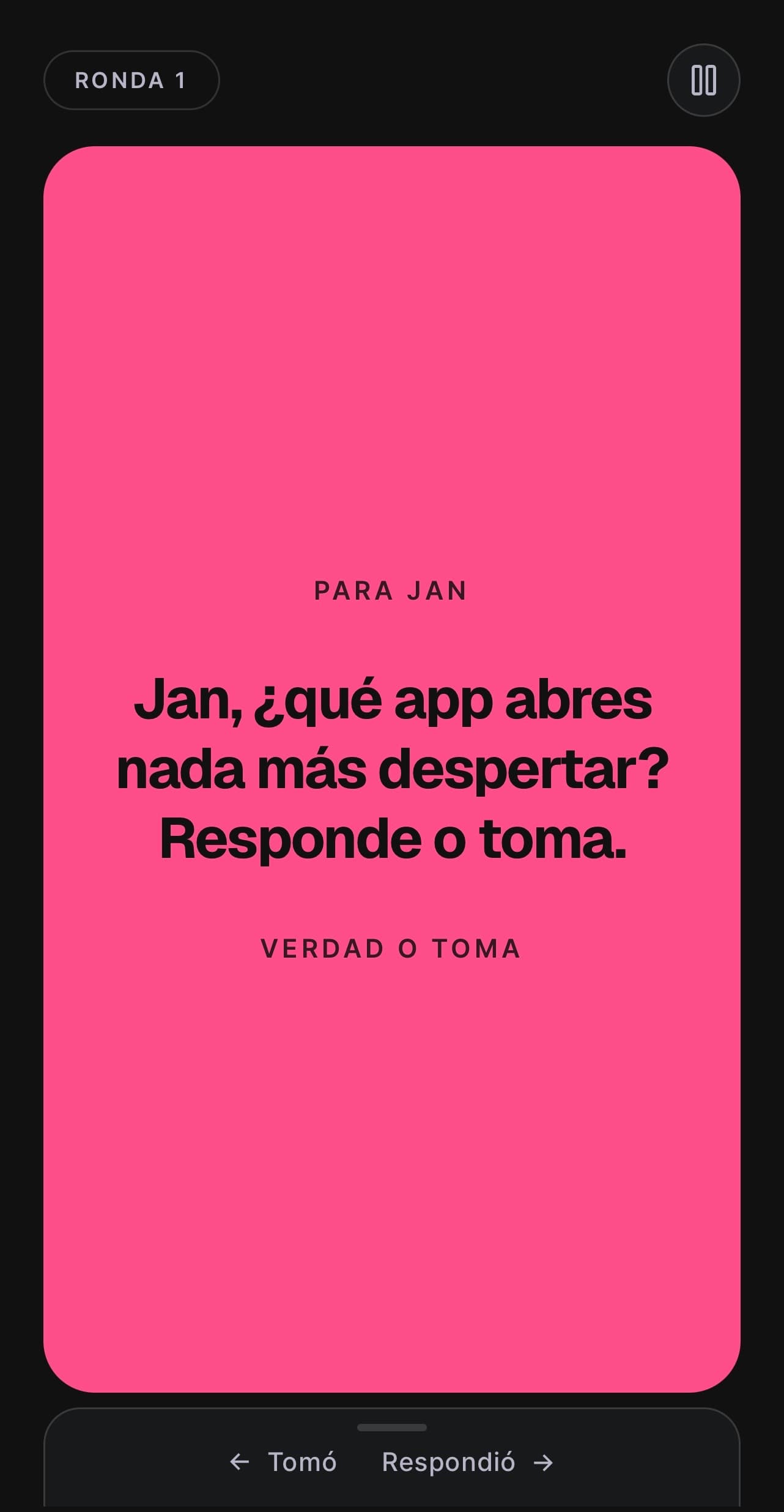Tap the bottom sheet handle
This screenshot has height=1512, width=784.
point(391,1428)
